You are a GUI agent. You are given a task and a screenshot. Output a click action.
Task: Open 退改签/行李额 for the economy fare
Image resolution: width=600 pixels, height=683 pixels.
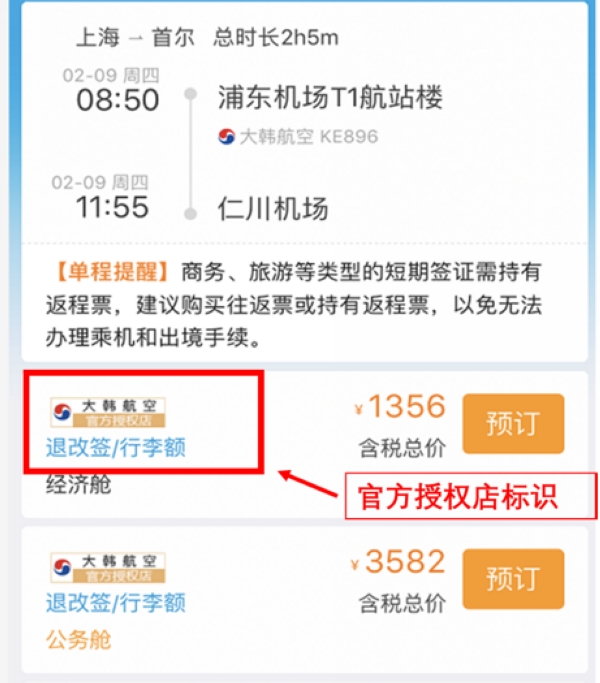pyautogui.click(x=115, y=447)
